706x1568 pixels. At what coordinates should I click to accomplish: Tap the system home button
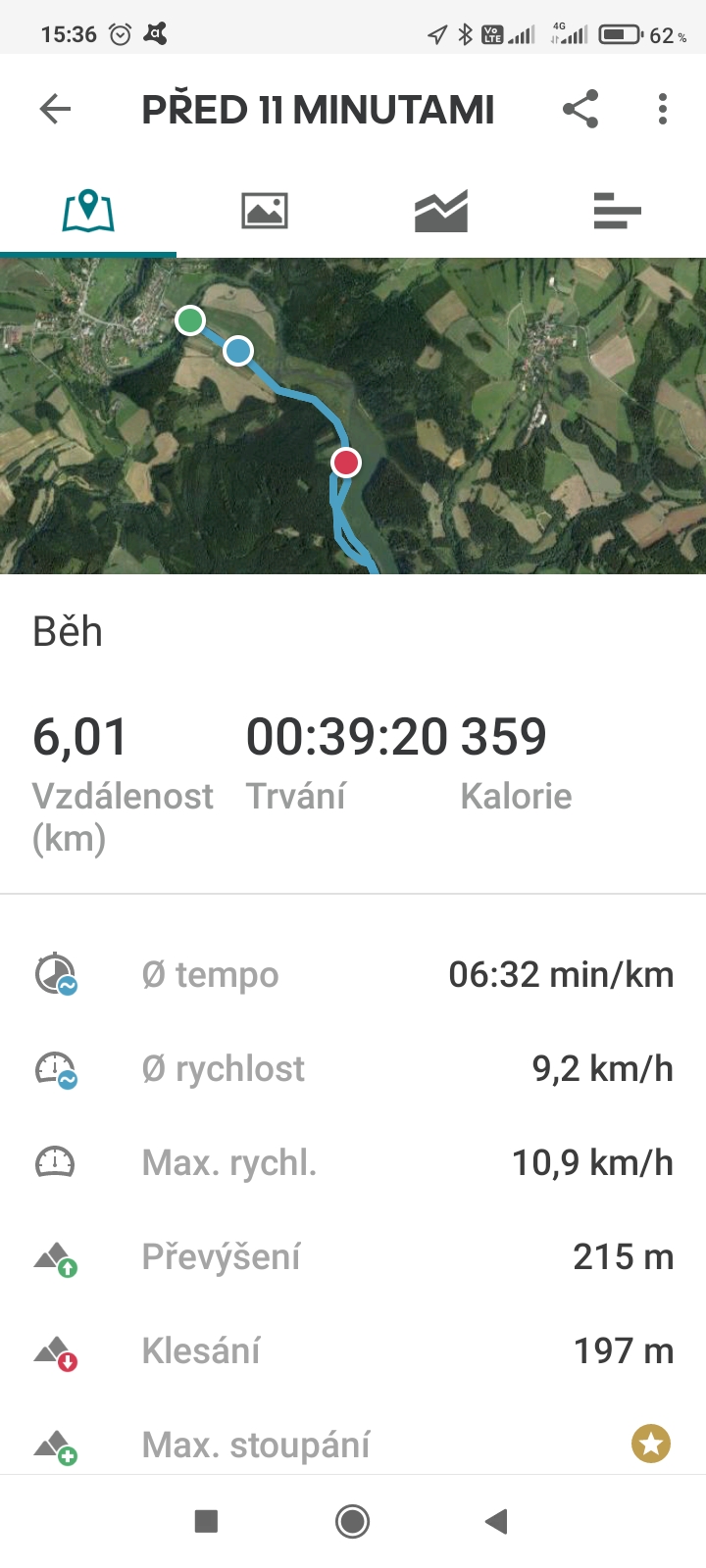point(352,1521)
